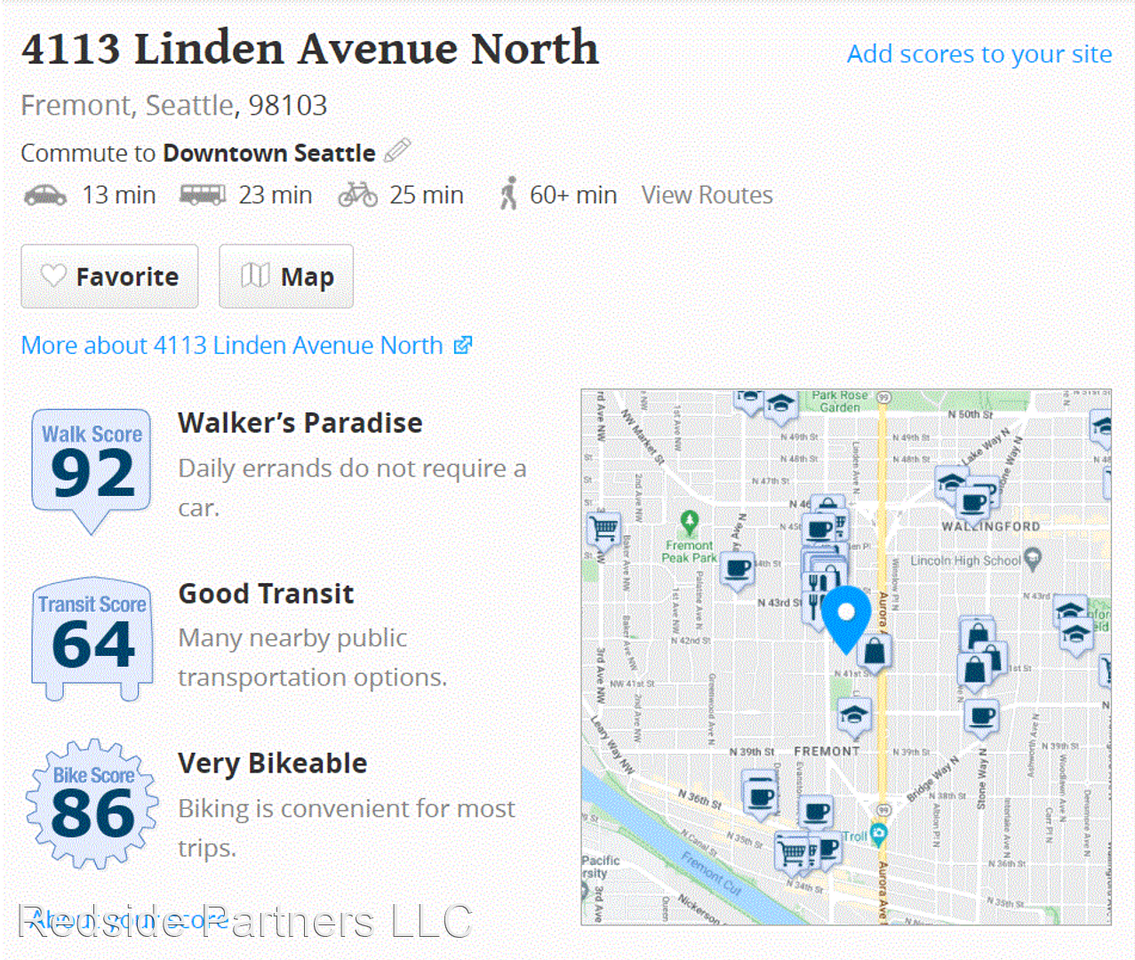This screenshot has height=960, width=1135.
Task: Open the Fremont neighborhood link
Action: coord(79,105)
